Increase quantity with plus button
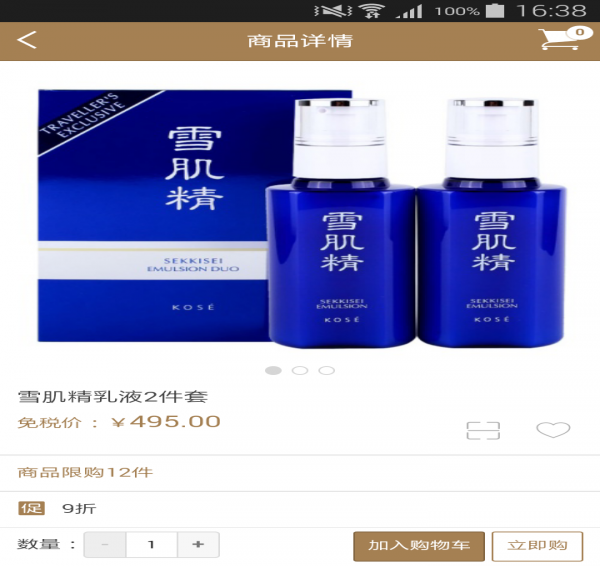This screenshot has height=566, width=600. [198, 545]
